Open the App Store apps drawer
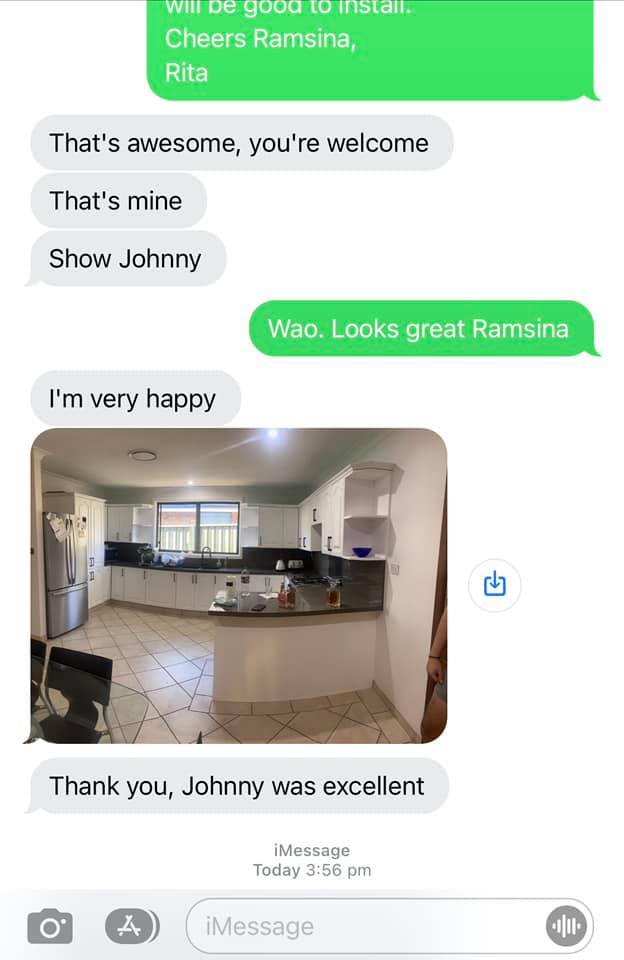624x960 pixels. pyautogui.click(x=132, y=926)
